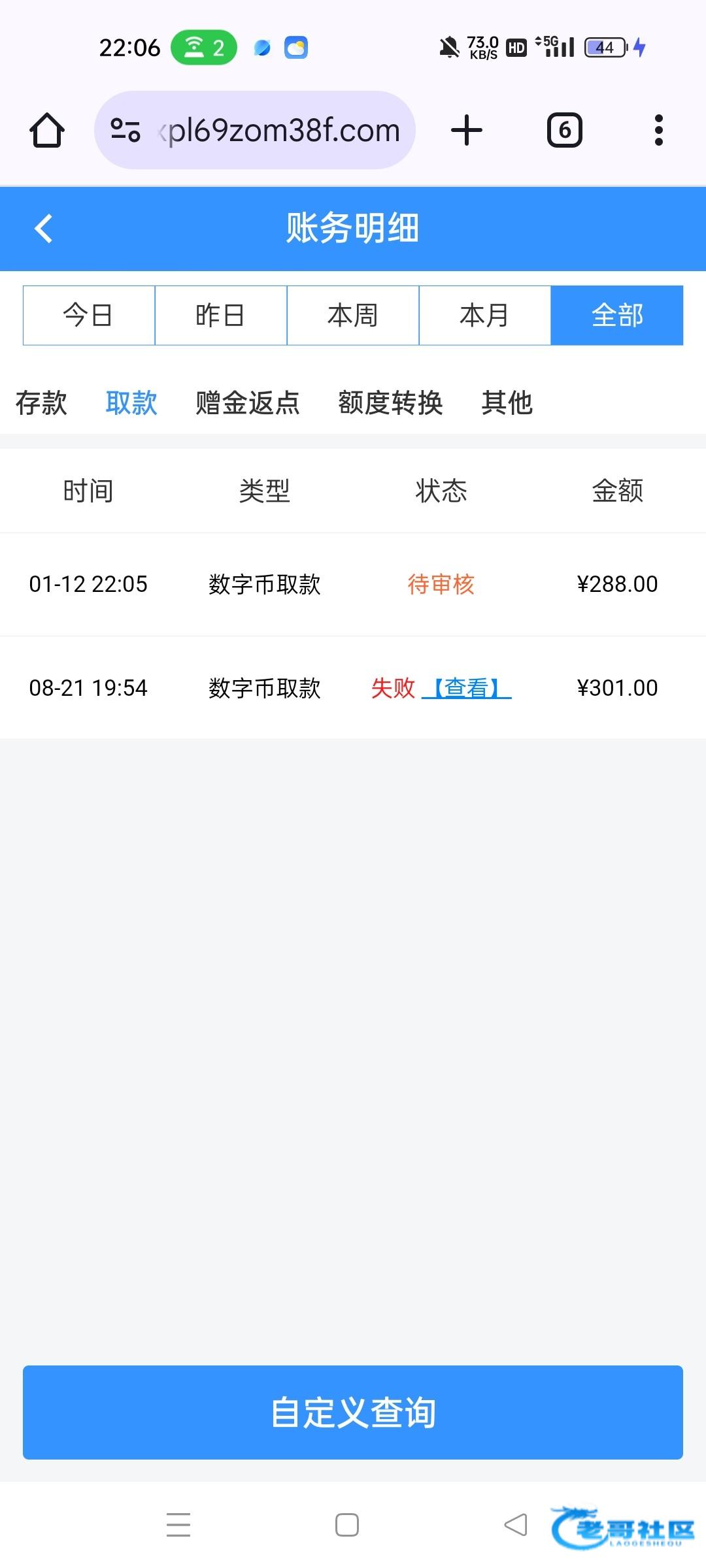Image resolution: width=706 pixels, height=1568 pixels.
Task: Open the browser overflow menu
Action: (x=658, y=130)
